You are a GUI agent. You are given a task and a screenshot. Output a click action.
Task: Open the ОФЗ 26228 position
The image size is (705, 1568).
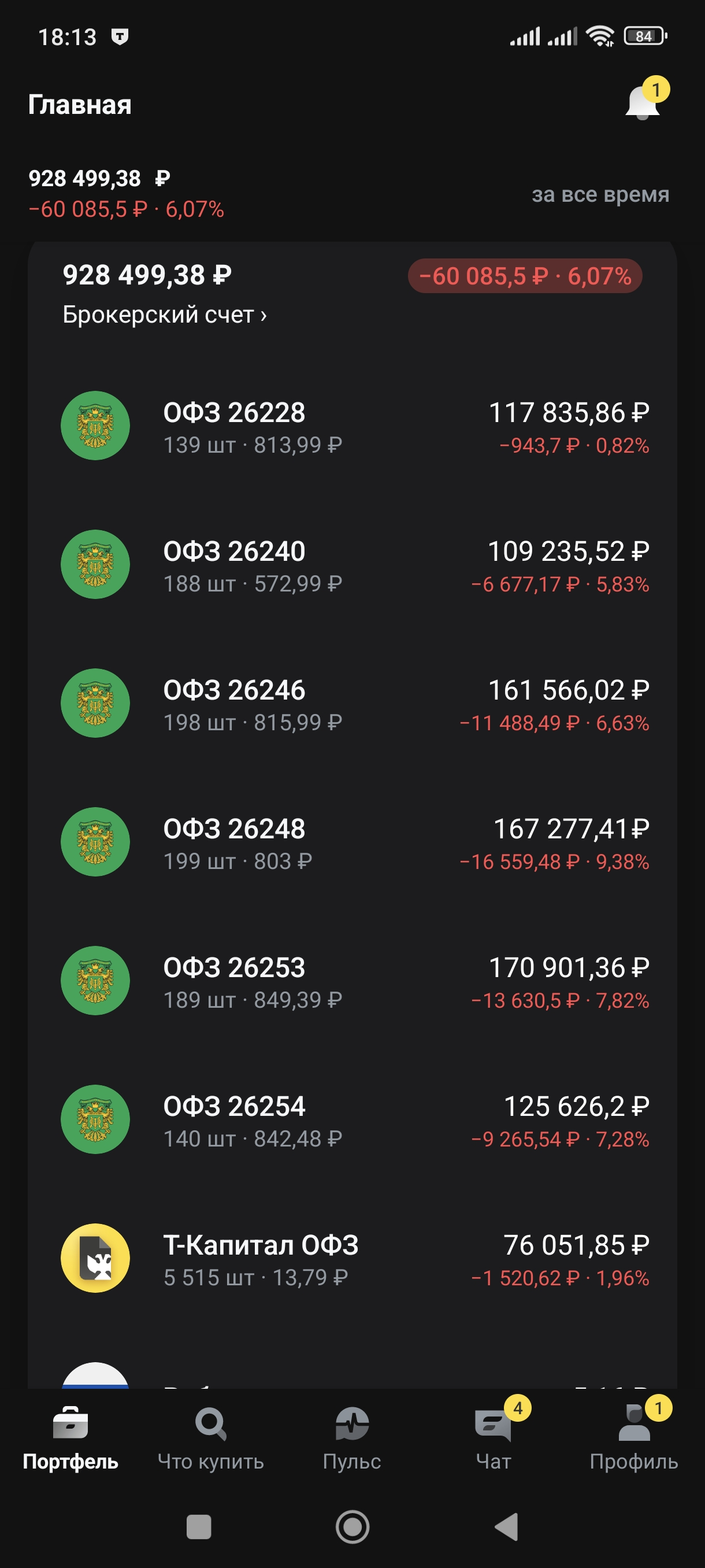click(352, 426)
